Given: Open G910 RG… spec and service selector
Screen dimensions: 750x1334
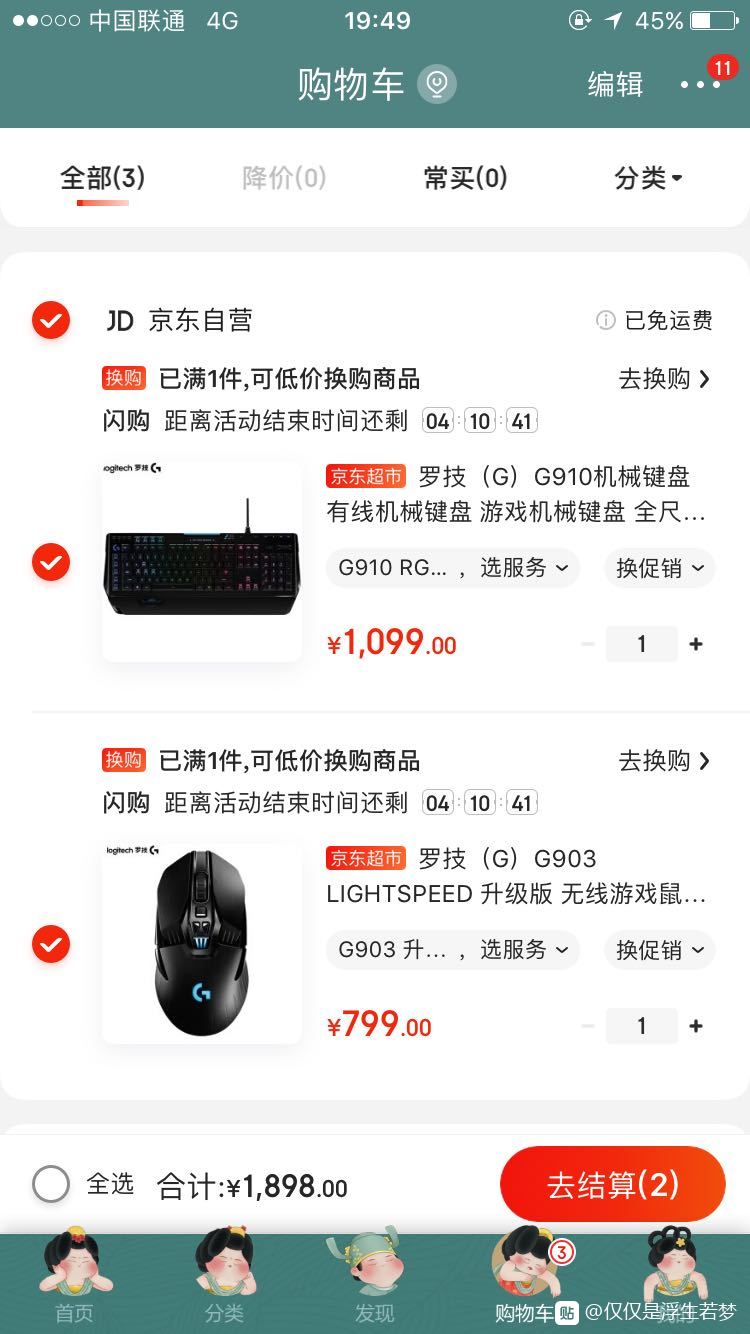Looking at the screenshot, I should [x=452, y=568].
